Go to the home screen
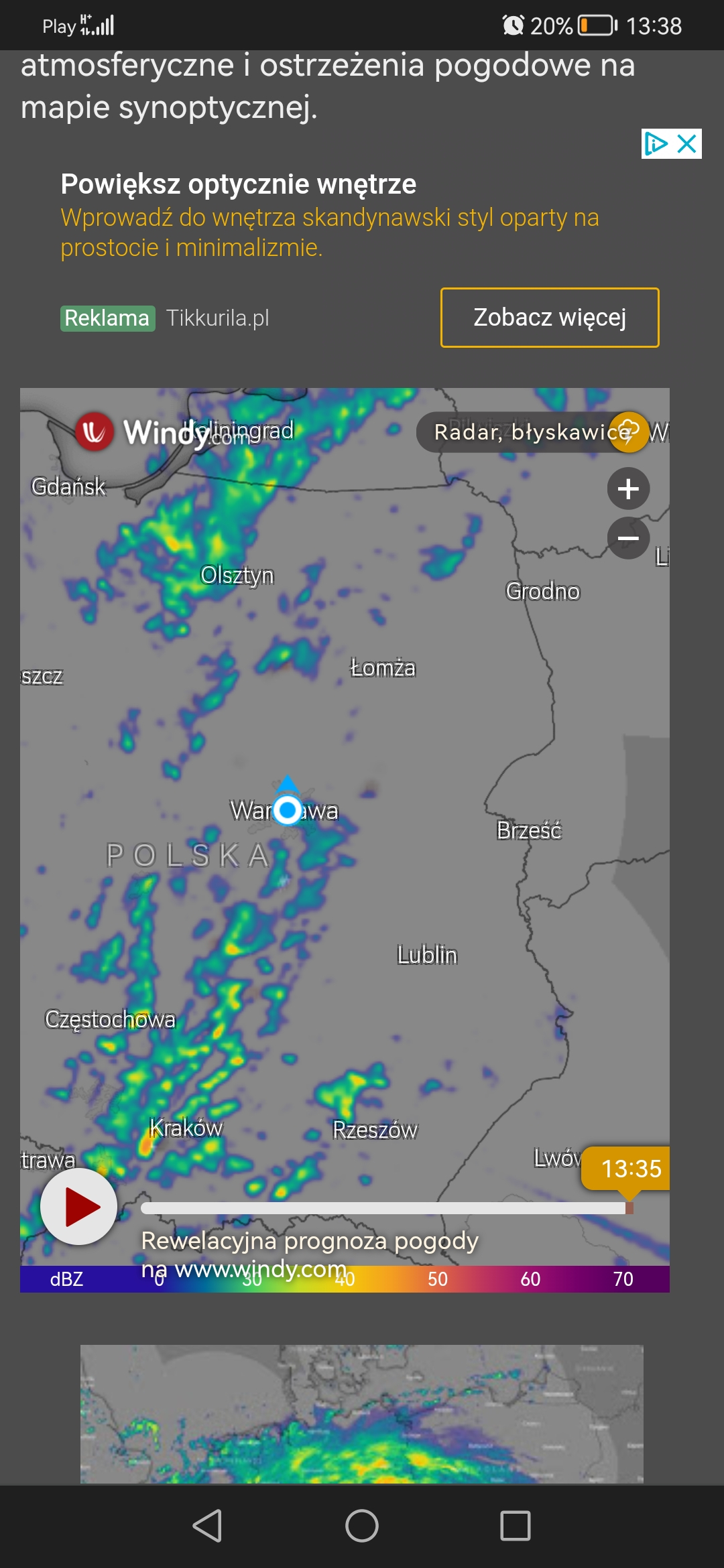Screen dimensions: 724x1568 click(362, 1526)
